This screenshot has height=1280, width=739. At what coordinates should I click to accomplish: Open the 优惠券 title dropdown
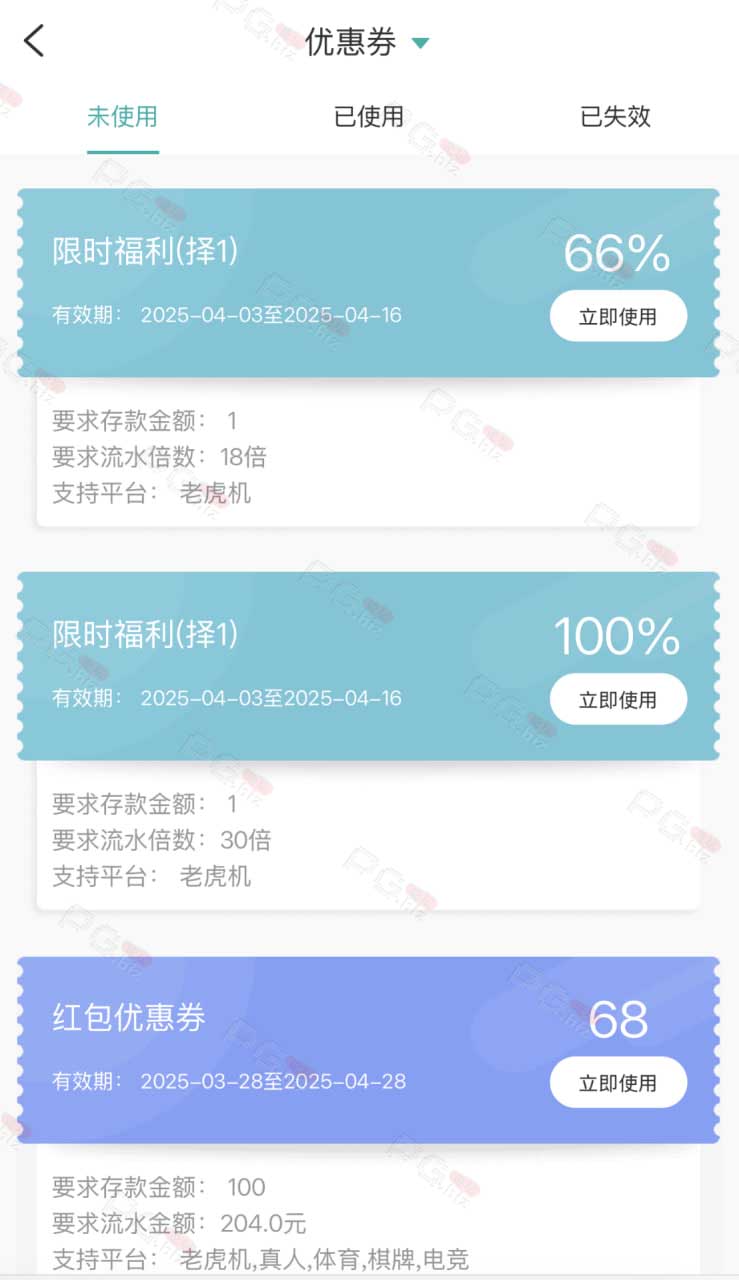pyautogui.click(x=367, y=42)
